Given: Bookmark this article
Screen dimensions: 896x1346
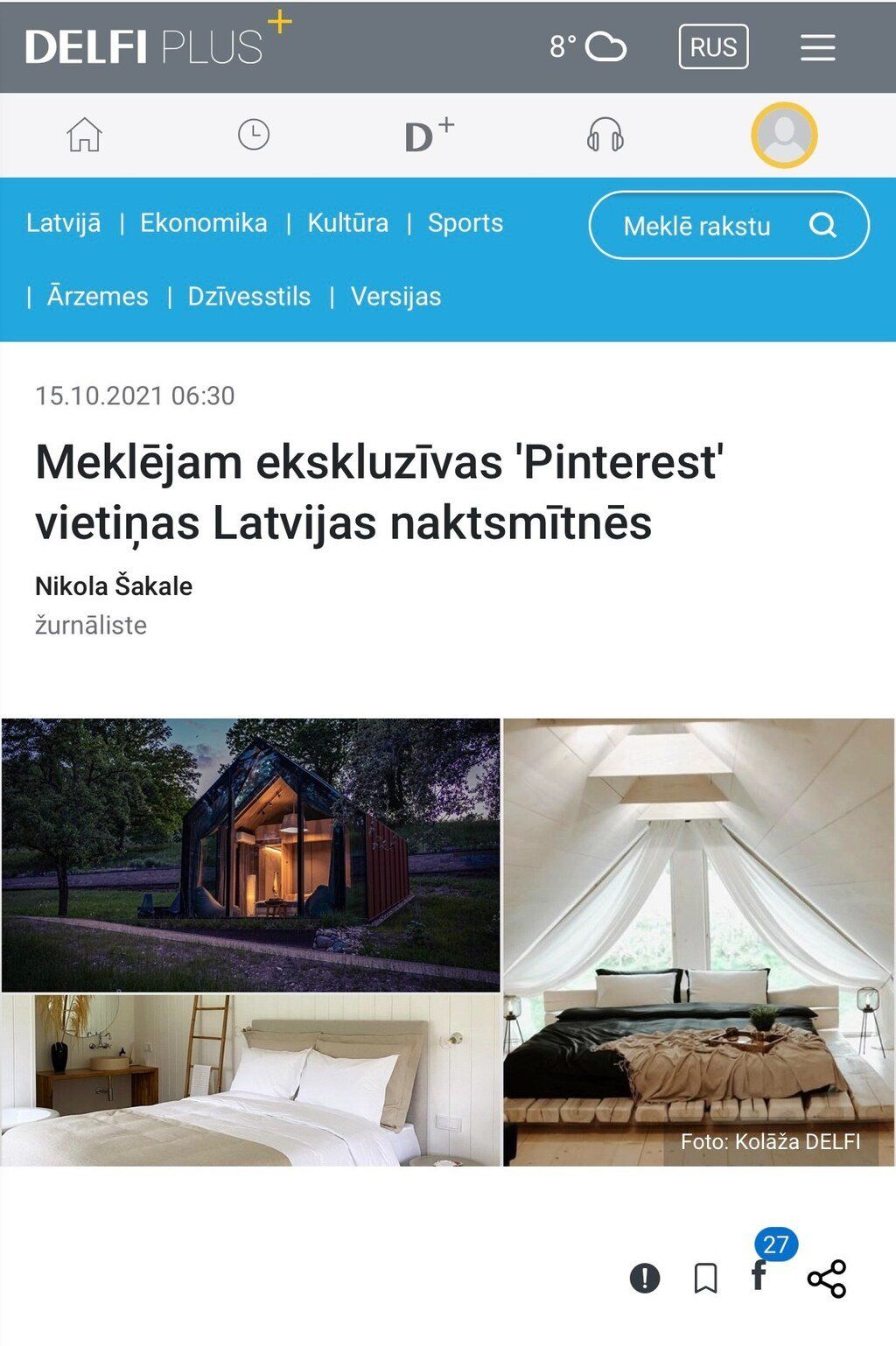Looking at the screenshot, I should pos(705,1279).
